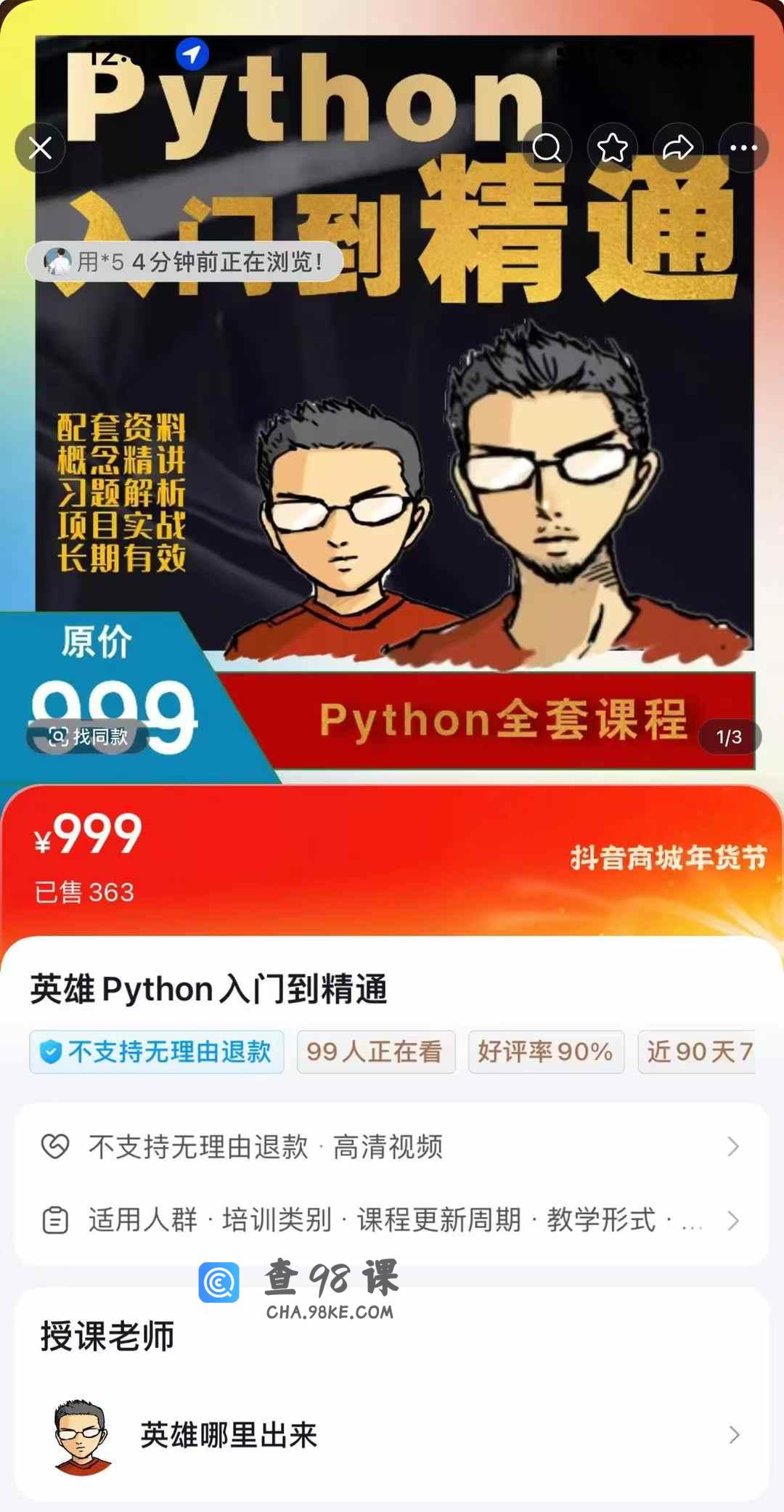Tap the 好评率90% chip
The width and height of the screenshot is (784, 1512).
(x=546, y=1052)
